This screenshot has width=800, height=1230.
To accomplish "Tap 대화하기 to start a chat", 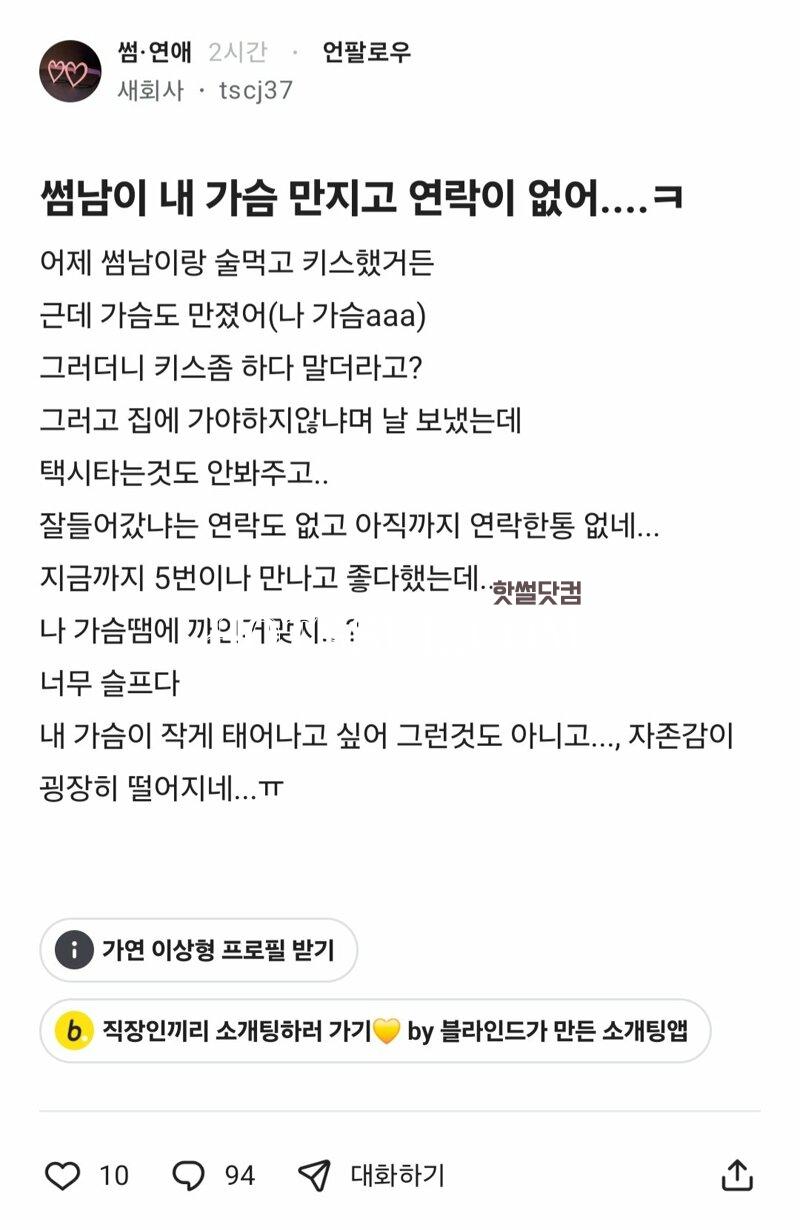I will (372, 1175).
